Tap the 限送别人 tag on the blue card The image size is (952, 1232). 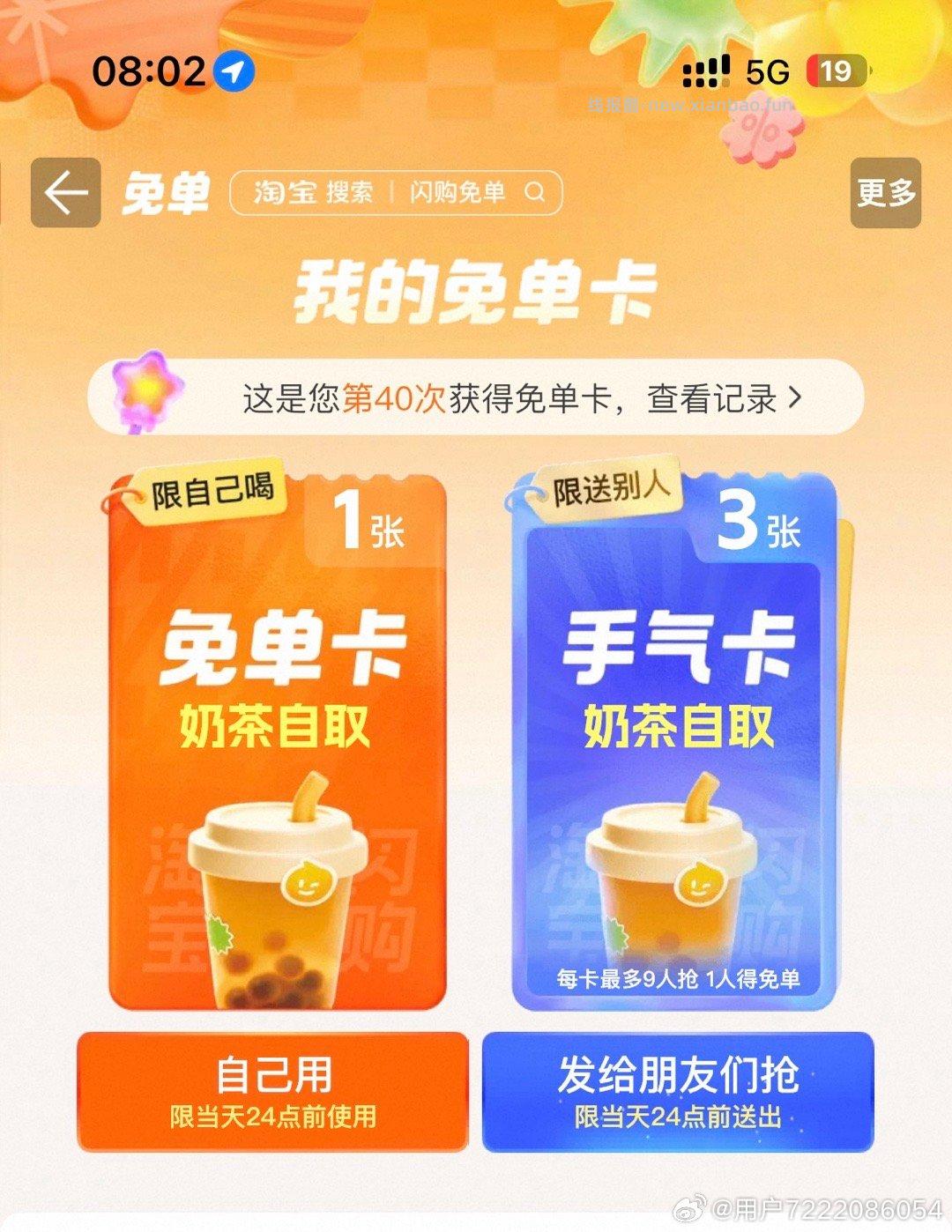(612, 490)
